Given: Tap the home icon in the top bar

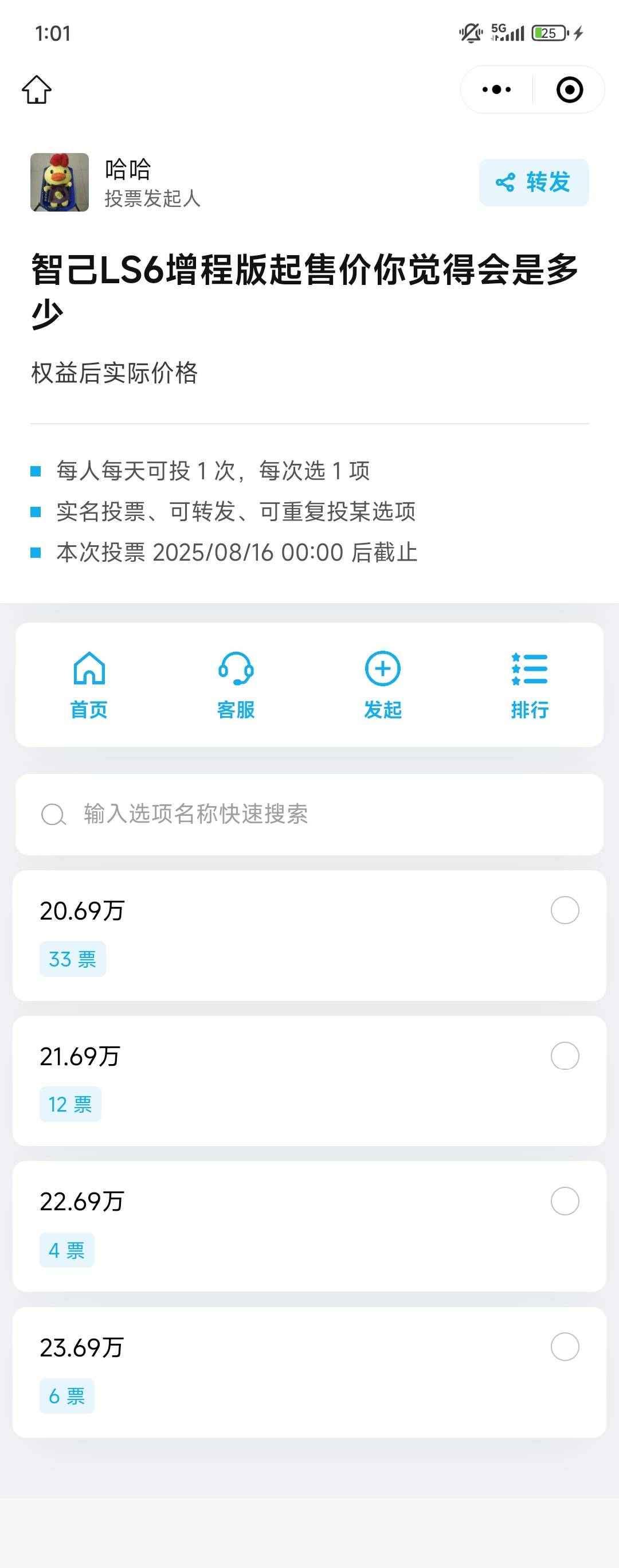Looking at the screenshot, I should click(x=38, y=90).
